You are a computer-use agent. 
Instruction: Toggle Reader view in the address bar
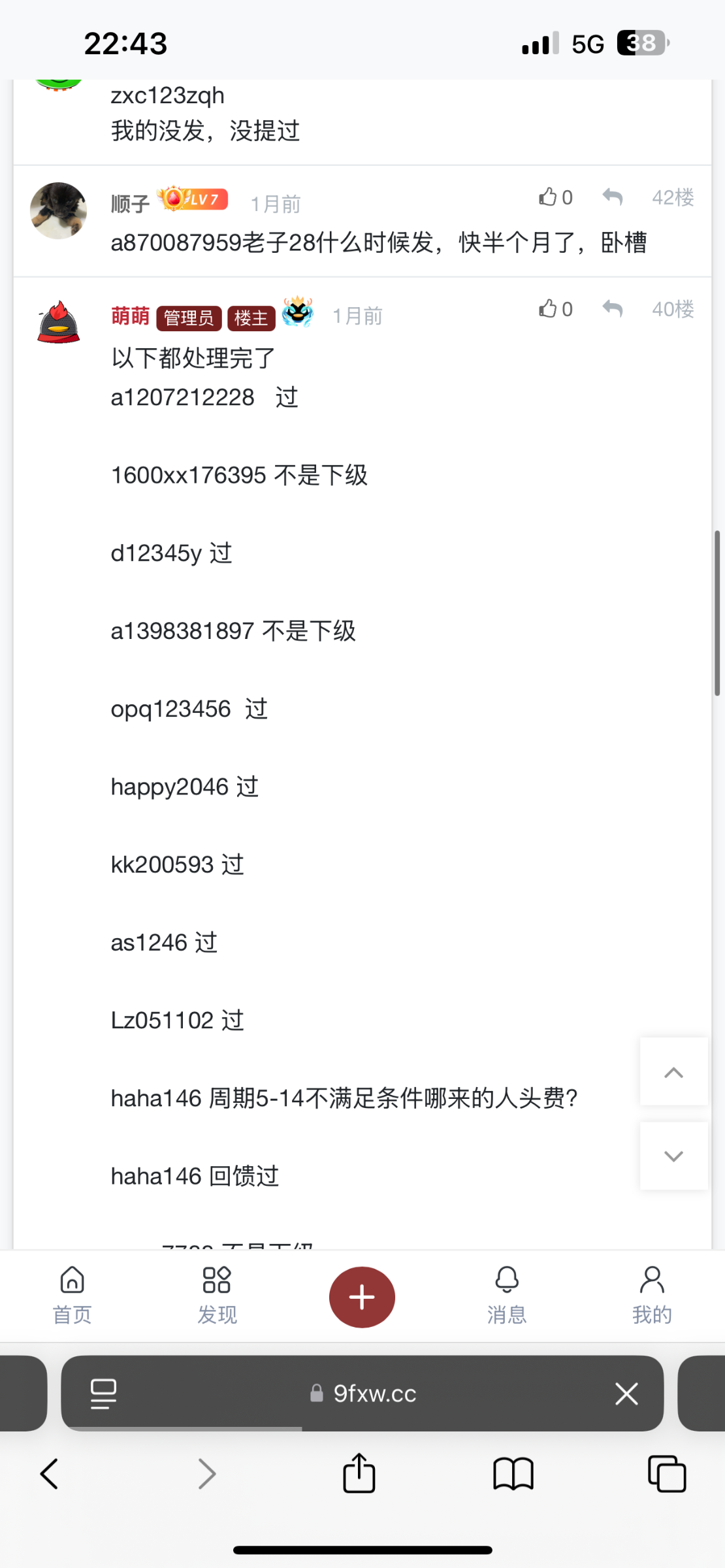[x=103, y=1394]
